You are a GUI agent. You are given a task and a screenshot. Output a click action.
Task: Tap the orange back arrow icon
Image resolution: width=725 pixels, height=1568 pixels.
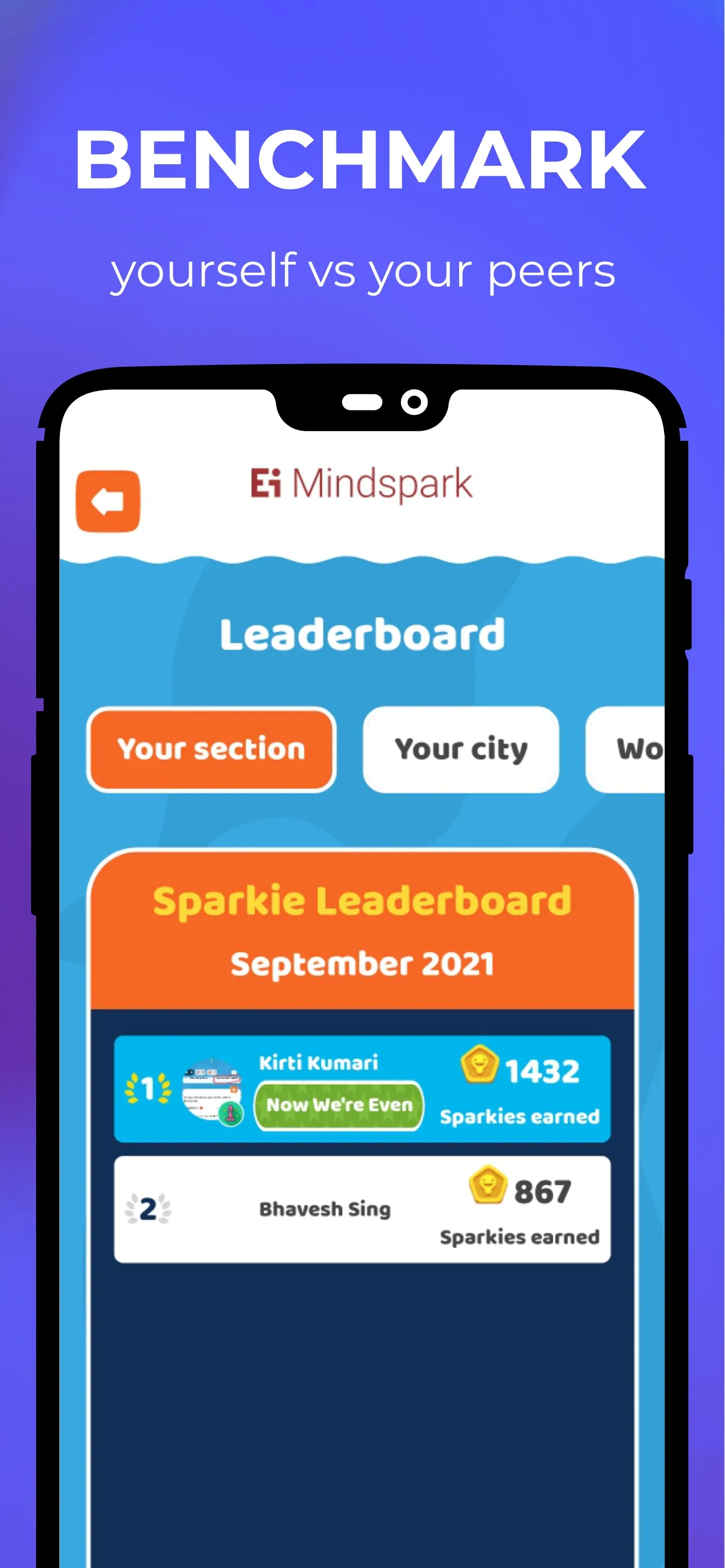[107, 499]
